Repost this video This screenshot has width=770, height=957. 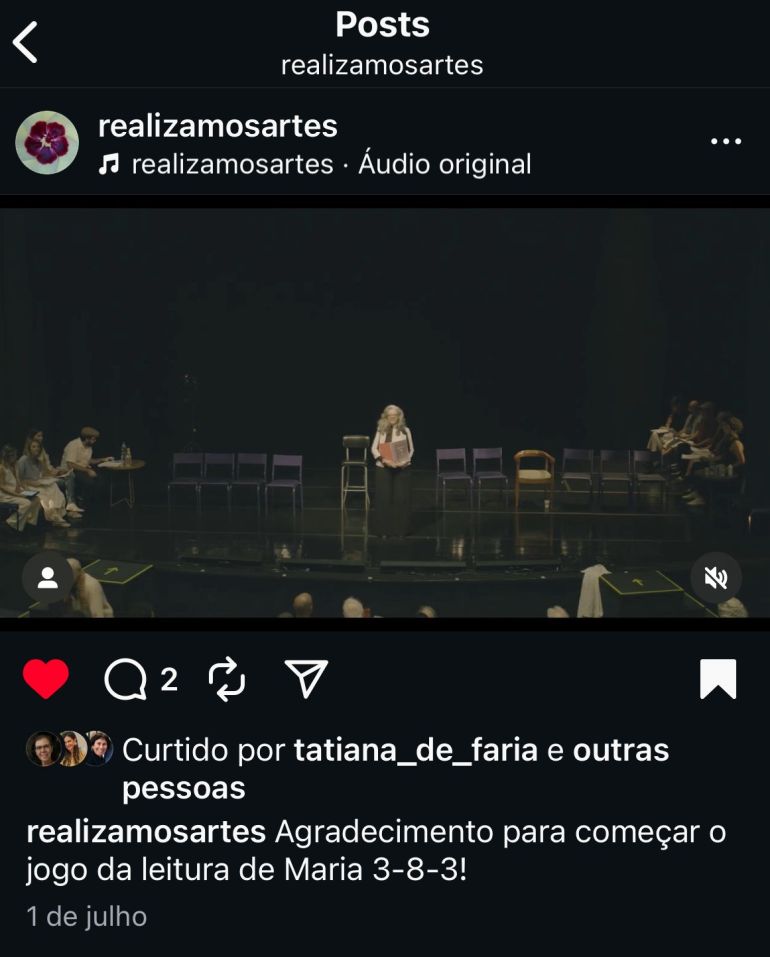[x=227, y=680]
